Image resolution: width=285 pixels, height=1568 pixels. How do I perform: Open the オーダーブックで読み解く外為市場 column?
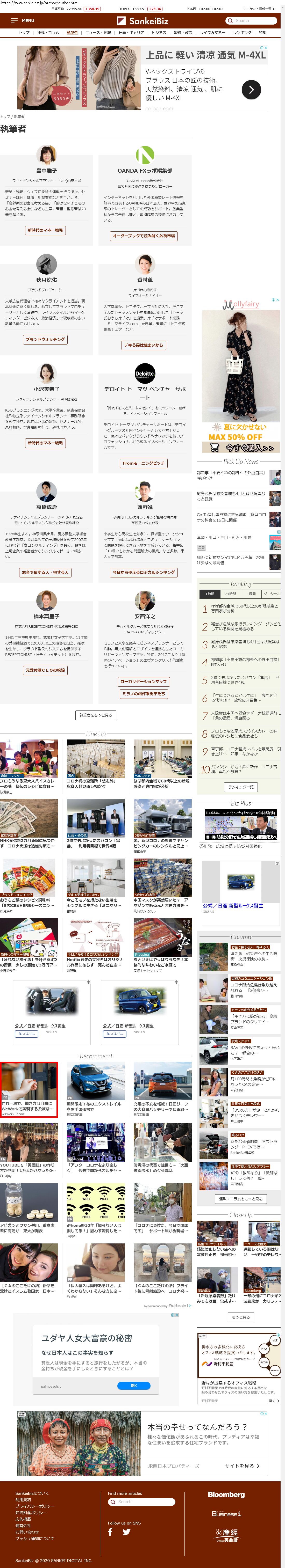pyautogui.click(x=144, y=236)
